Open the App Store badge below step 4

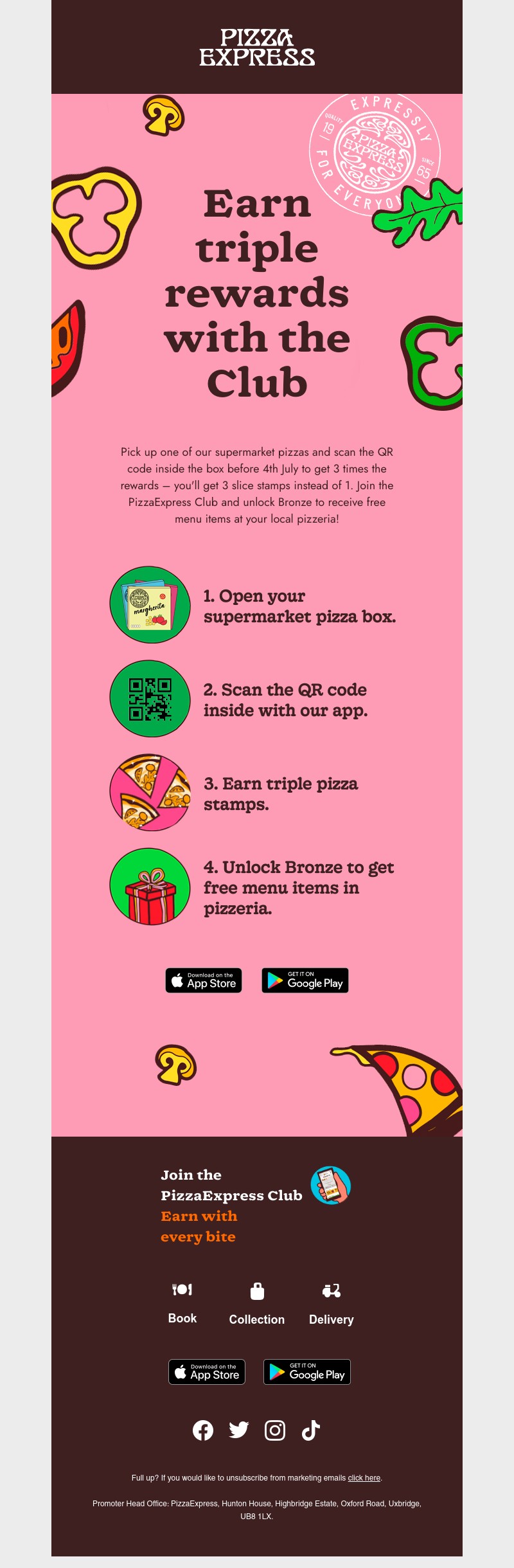(204, 980)
